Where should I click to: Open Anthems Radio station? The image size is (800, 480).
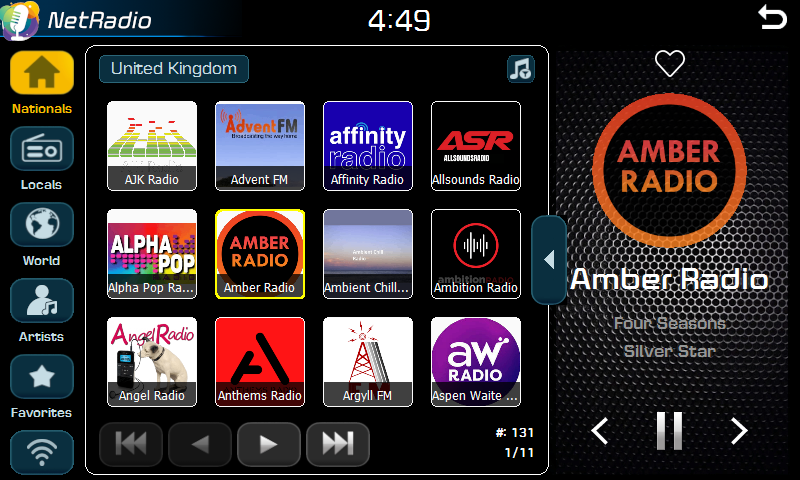point(260,361)
